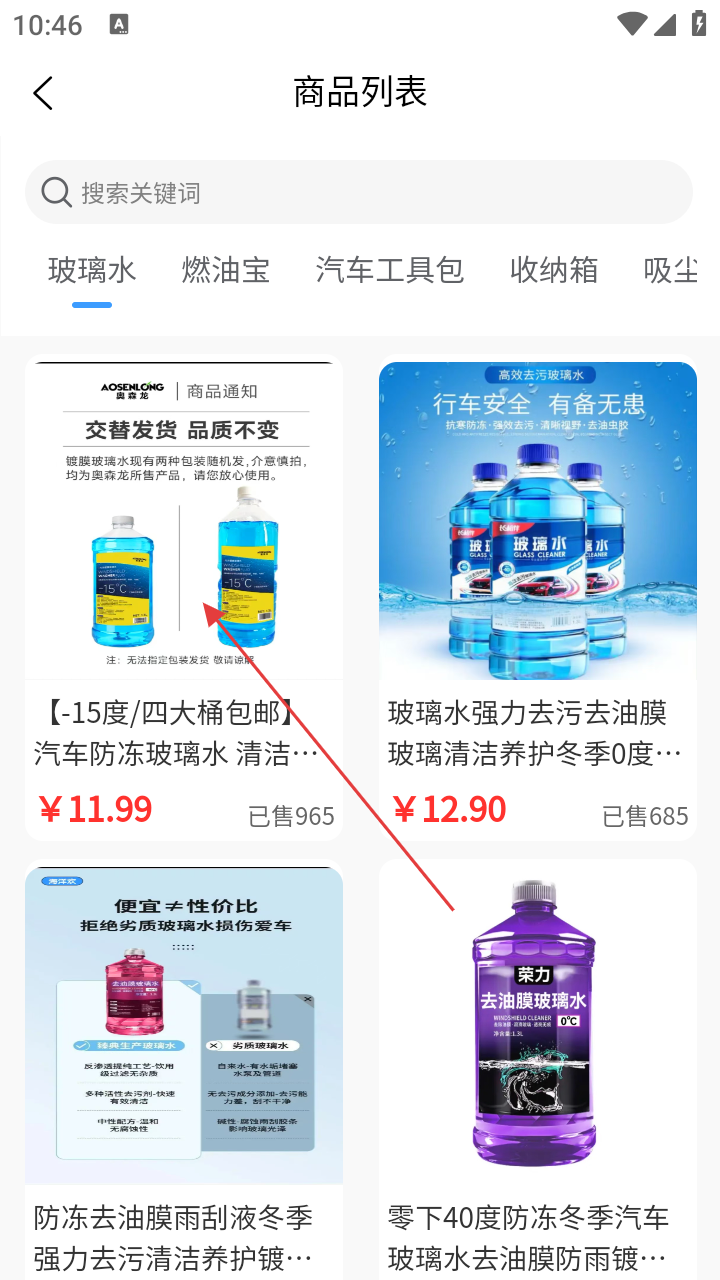Open the ￥12.90 玻璃水强力去污去油膜 product

coord(538,598)
